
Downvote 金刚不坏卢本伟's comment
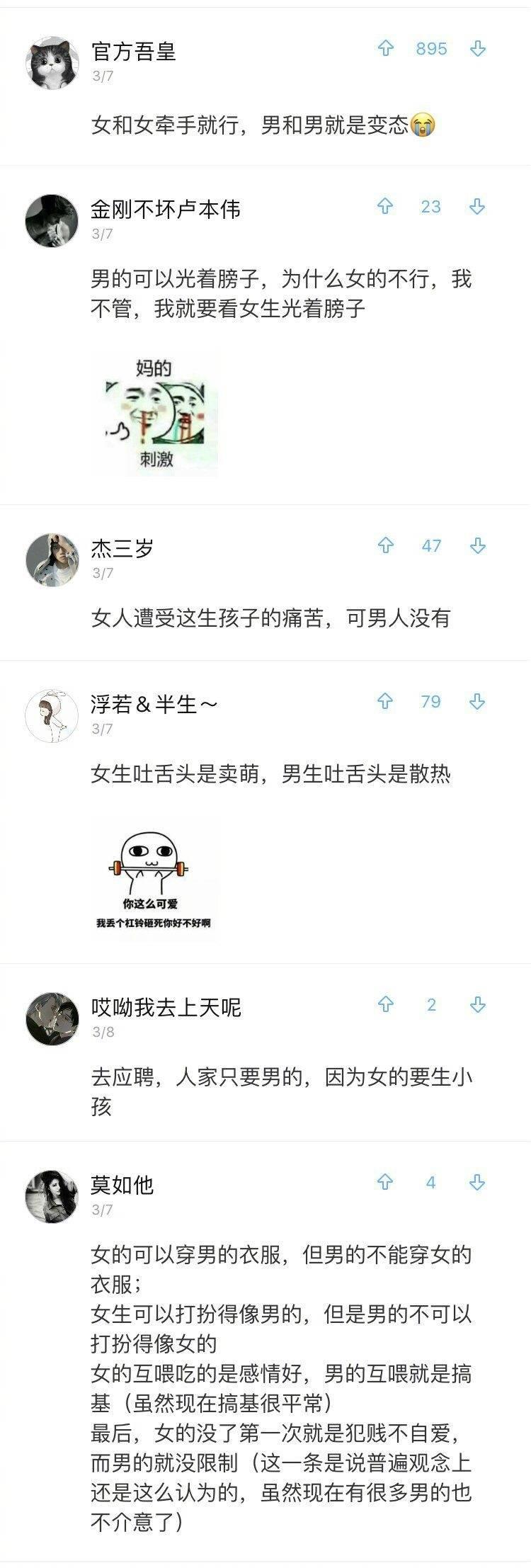pos(478,207)
